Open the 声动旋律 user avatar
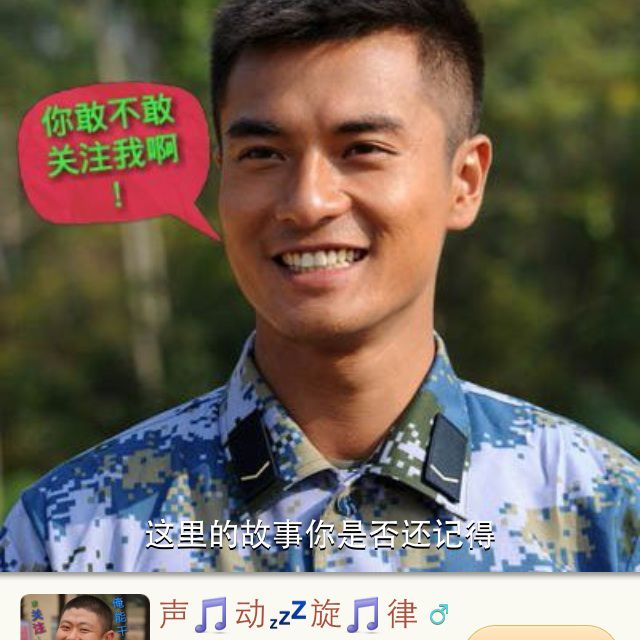The image size is (640, 640). click(x=84, y=618)
